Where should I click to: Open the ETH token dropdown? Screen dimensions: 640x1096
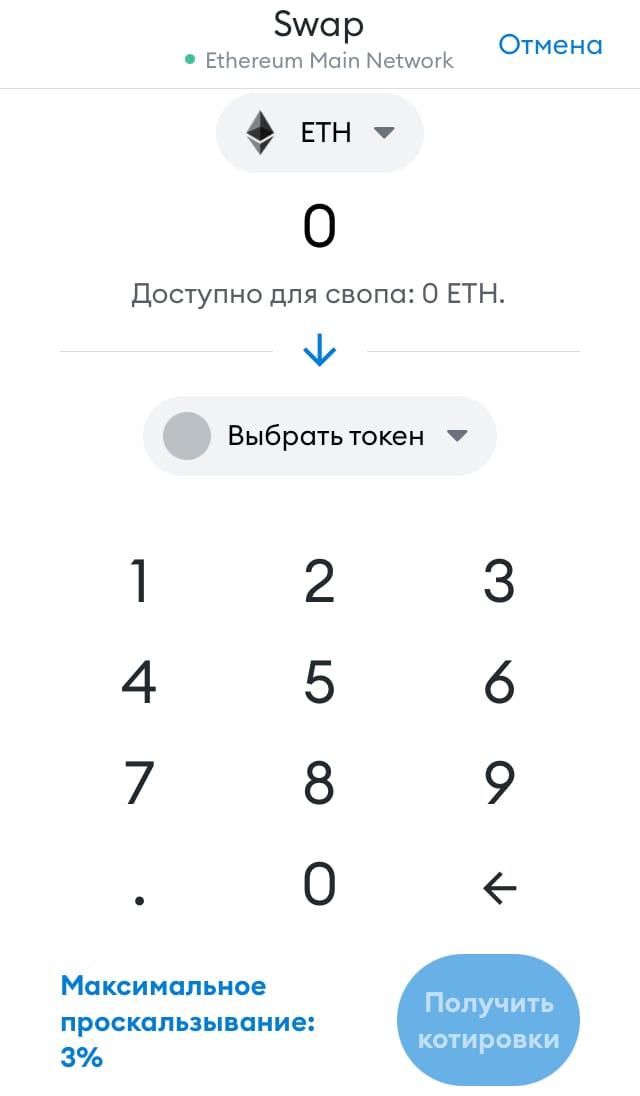pos(320,133)
